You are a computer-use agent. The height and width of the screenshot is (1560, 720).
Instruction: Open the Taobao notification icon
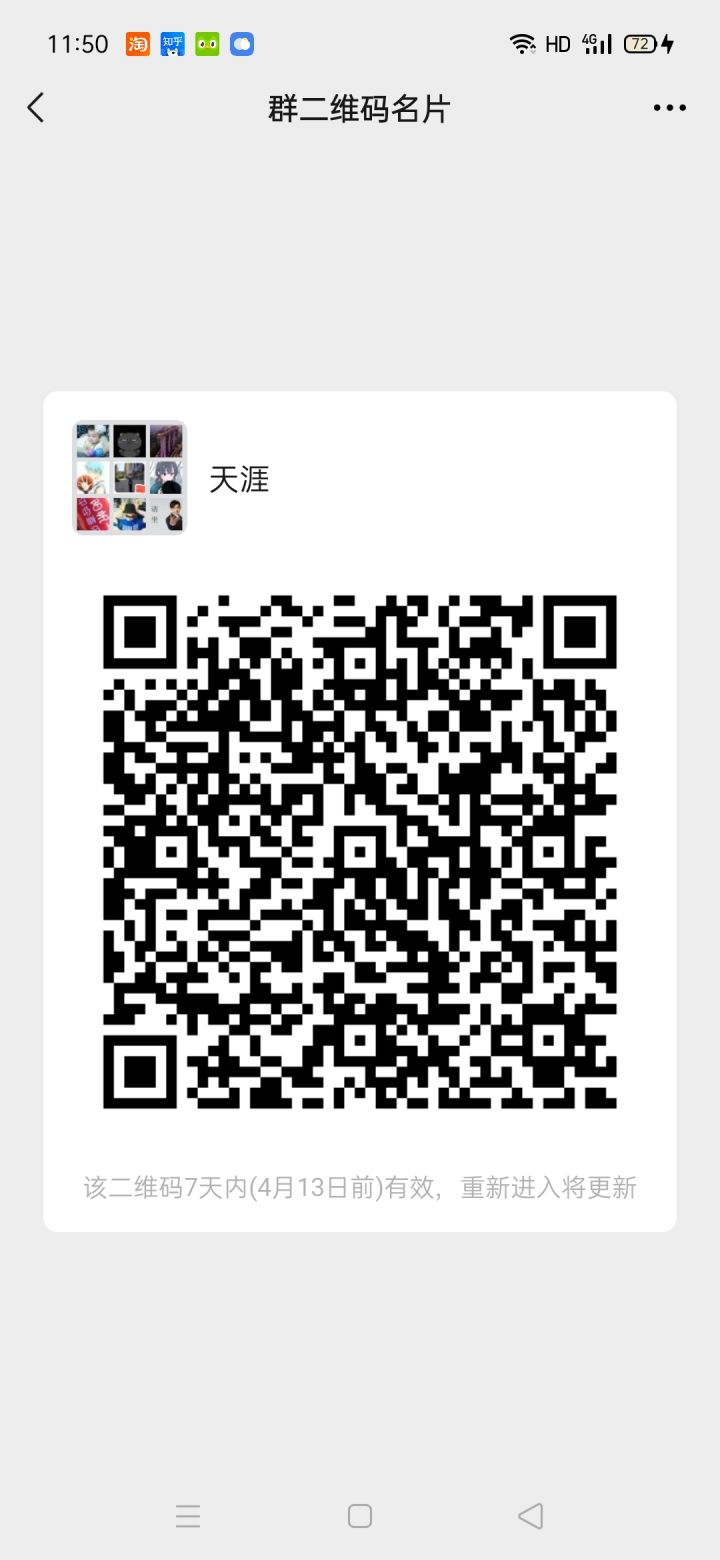pos(138,44)
